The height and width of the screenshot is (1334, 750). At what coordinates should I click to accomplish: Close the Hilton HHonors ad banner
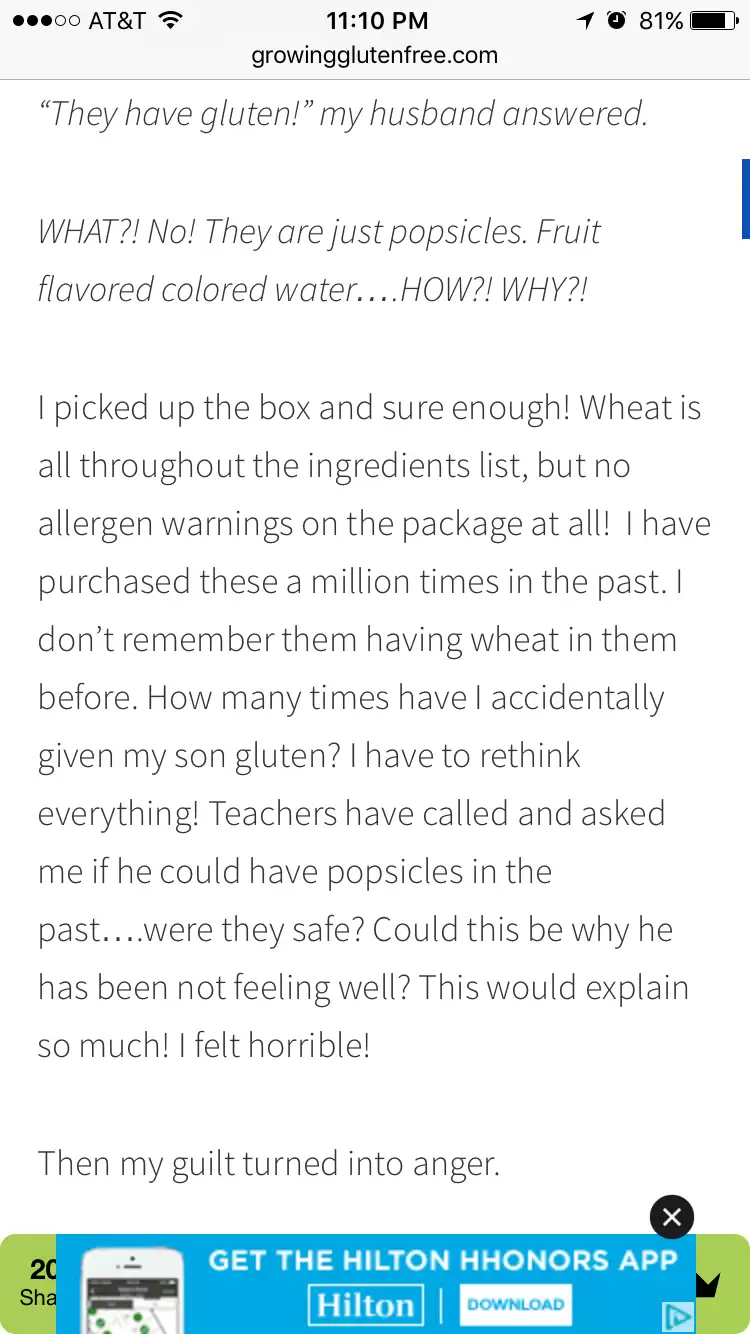(x=672, y=1217)
